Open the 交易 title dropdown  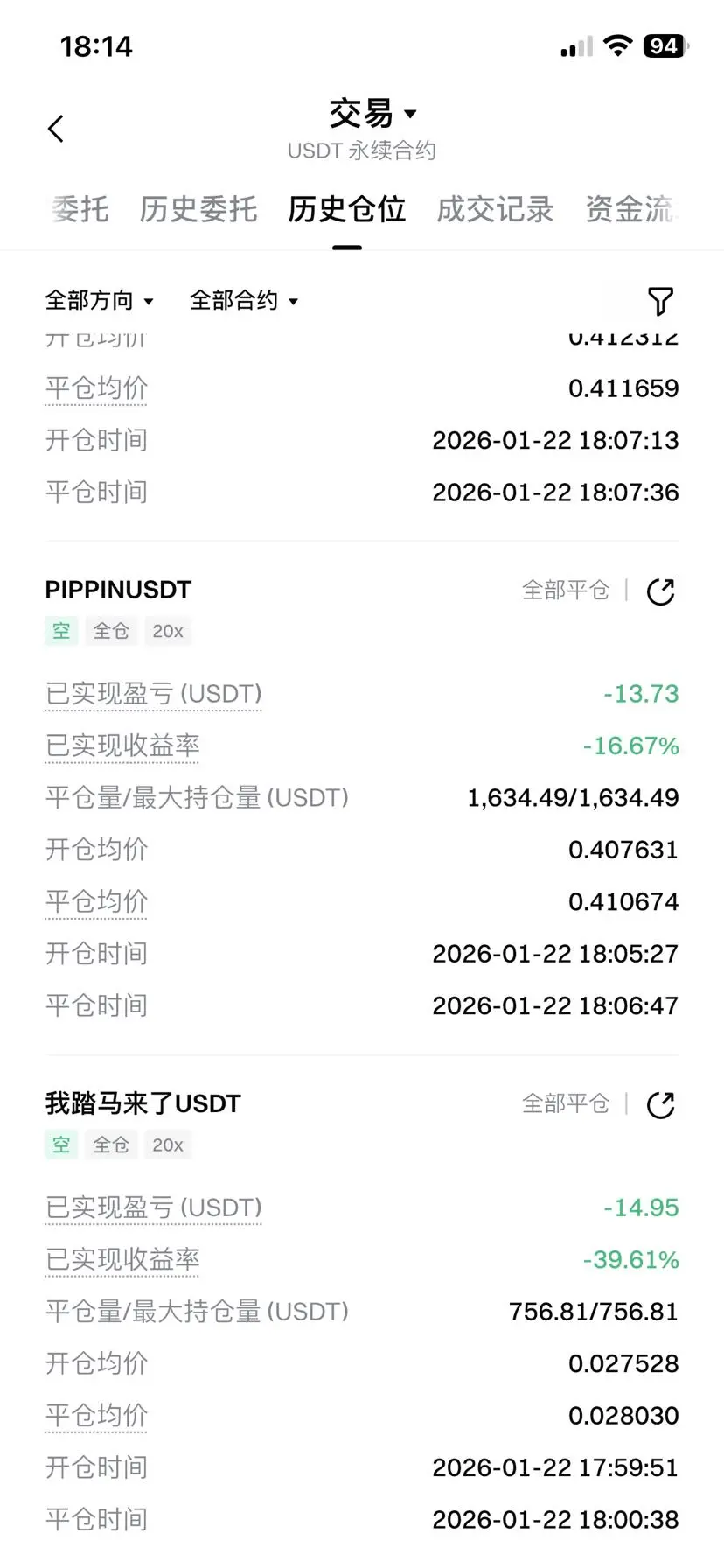pos(373,114)
